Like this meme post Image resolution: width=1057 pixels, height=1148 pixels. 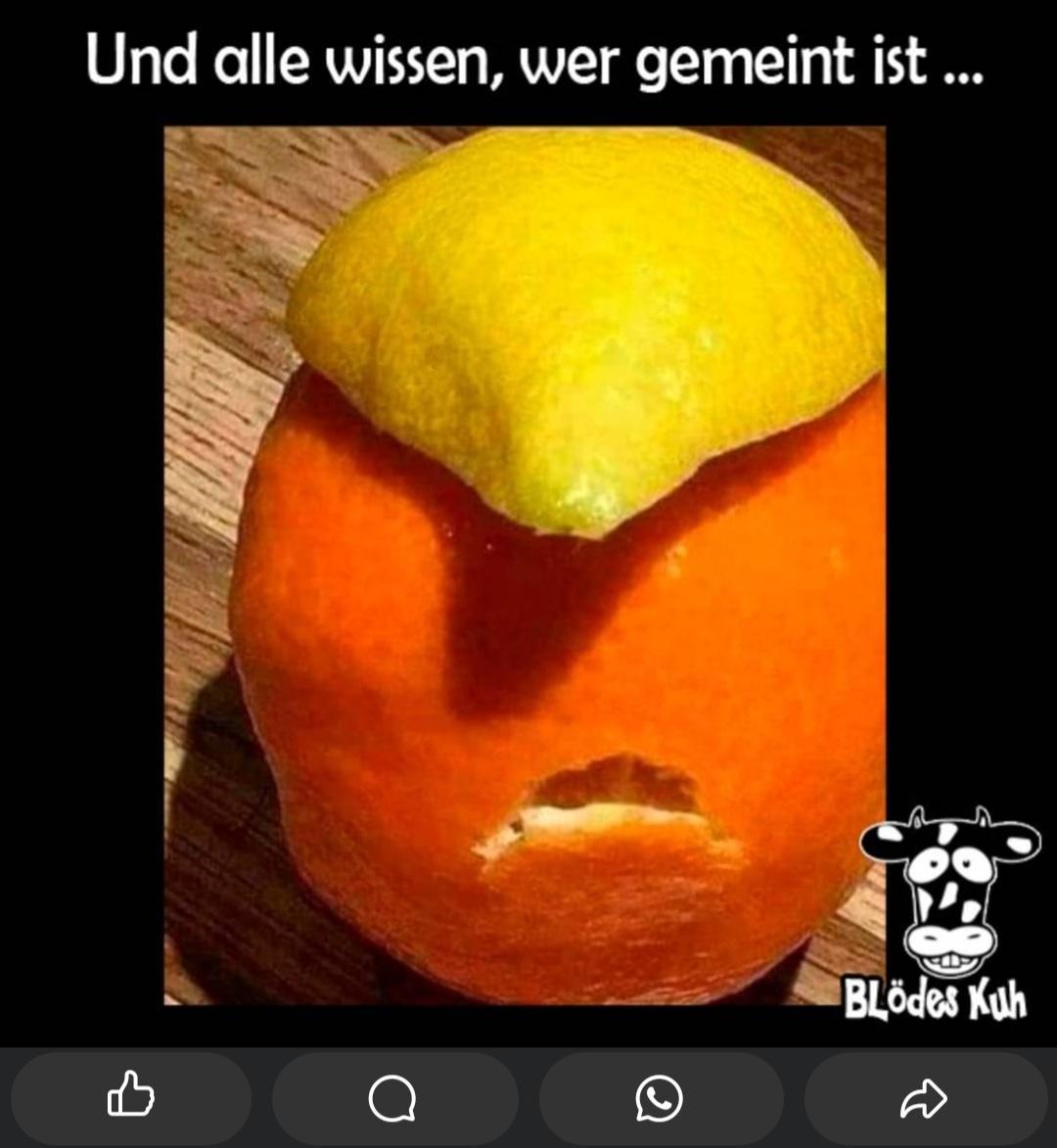(x=131, y=1097)
